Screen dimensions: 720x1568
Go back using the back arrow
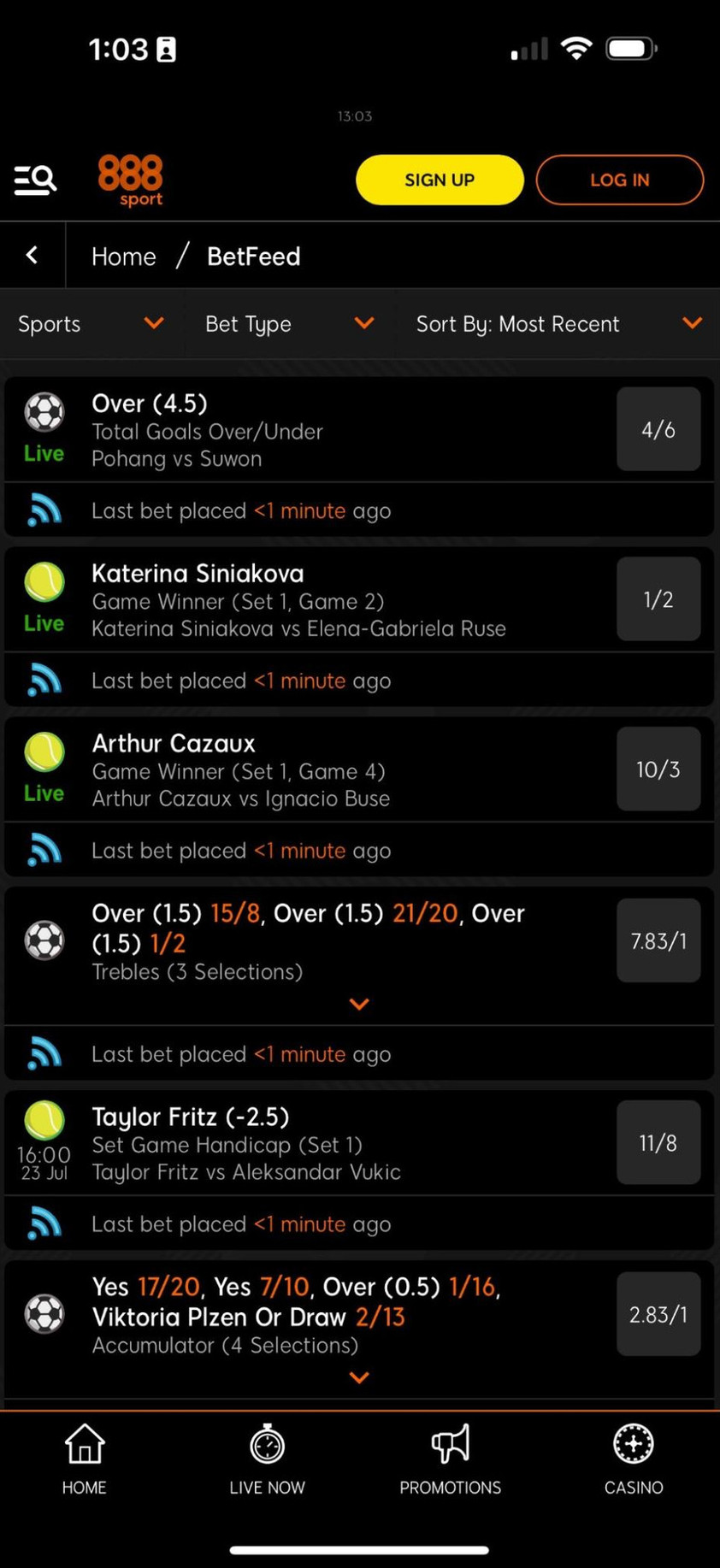(32, 255)
